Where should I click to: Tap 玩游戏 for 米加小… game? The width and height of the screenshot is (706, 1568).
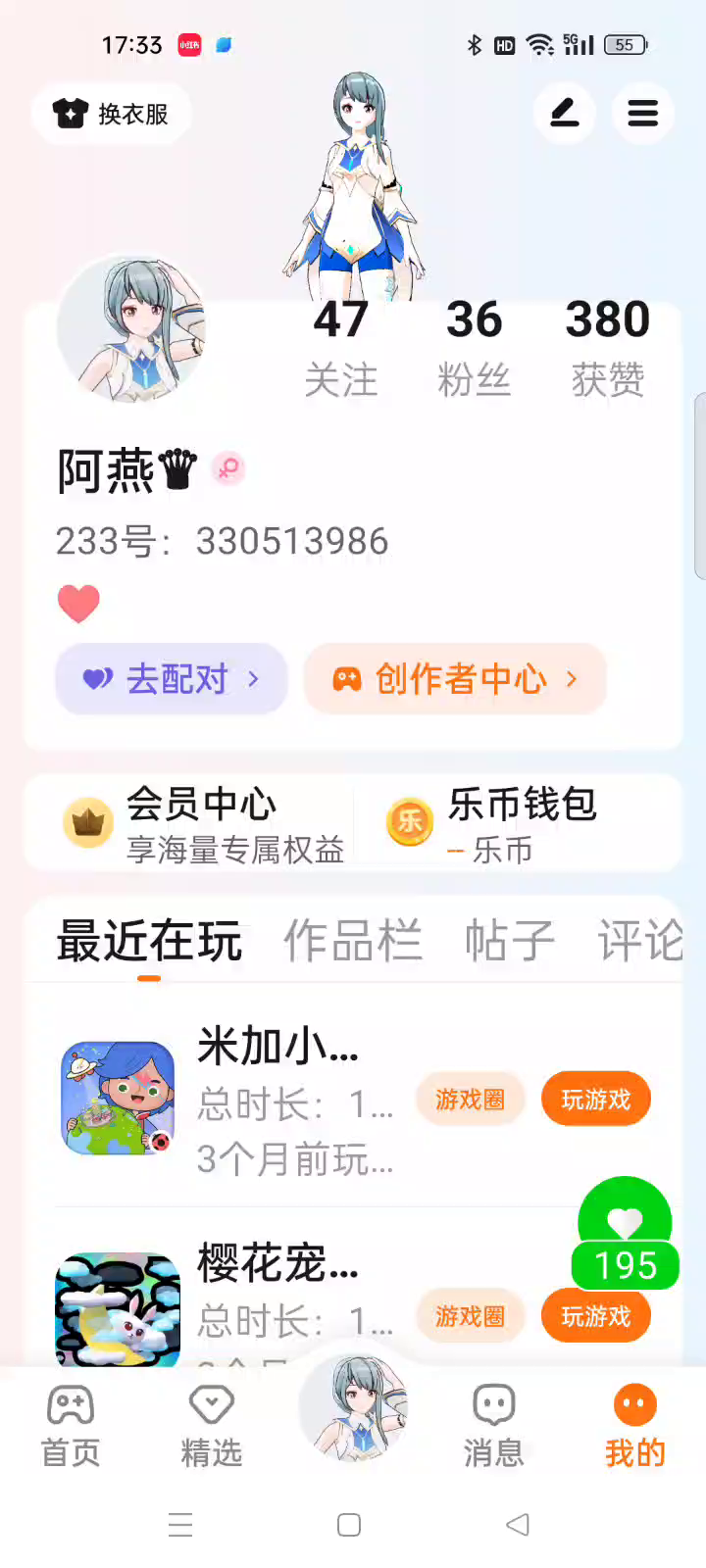point(595,1100)
